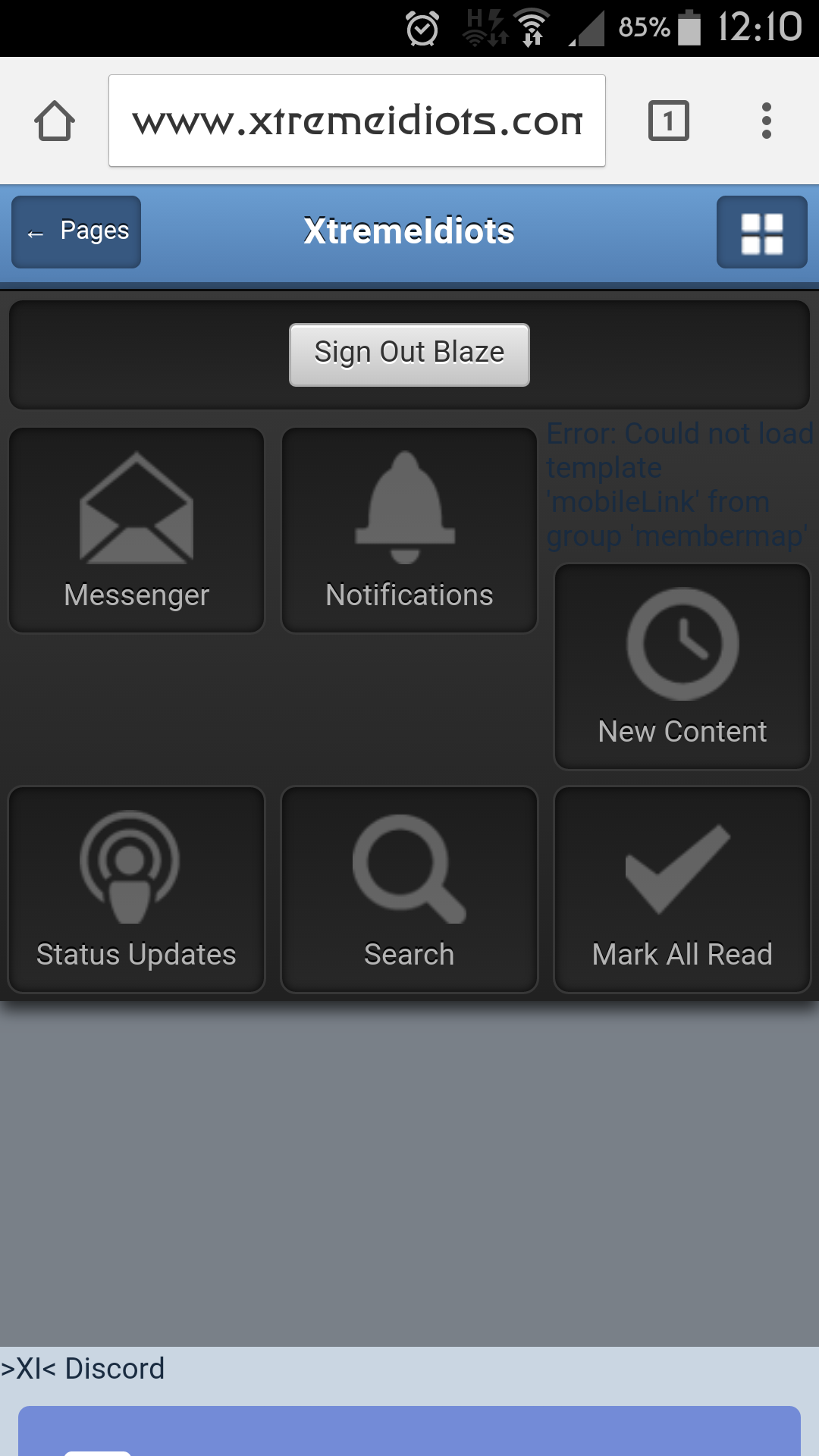Image resolution: width=819 pixels, height=1456 pixels.
Task: Open New Content tile
Action: [682, 667]
